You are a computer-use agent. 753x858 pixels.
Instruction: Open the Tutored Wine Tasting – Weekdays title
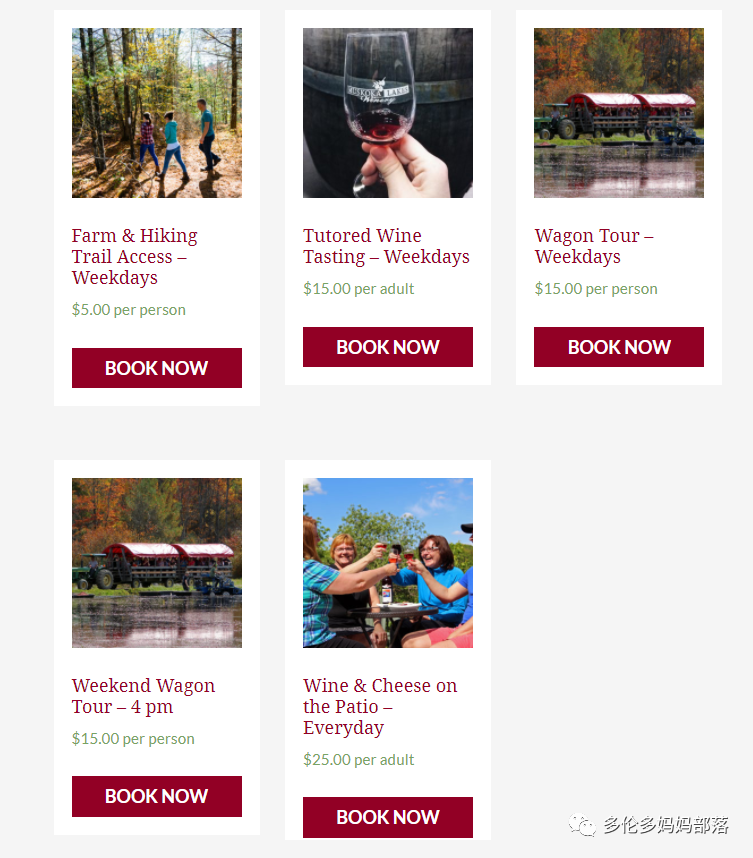[x=386, y=246]
